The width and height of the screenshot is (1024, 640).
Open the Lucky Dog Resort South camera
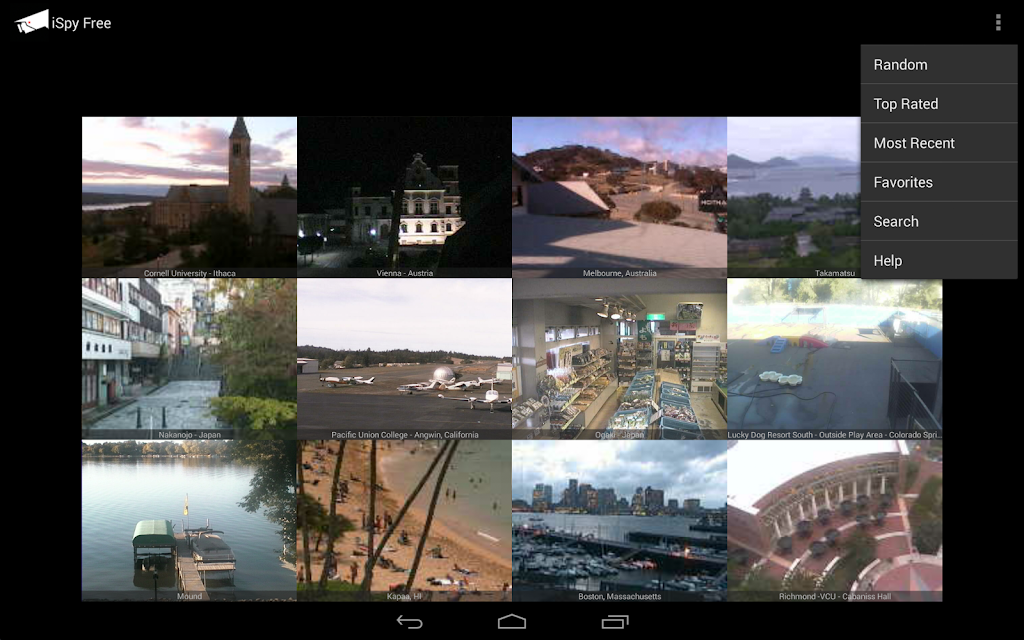pos(835,359)
